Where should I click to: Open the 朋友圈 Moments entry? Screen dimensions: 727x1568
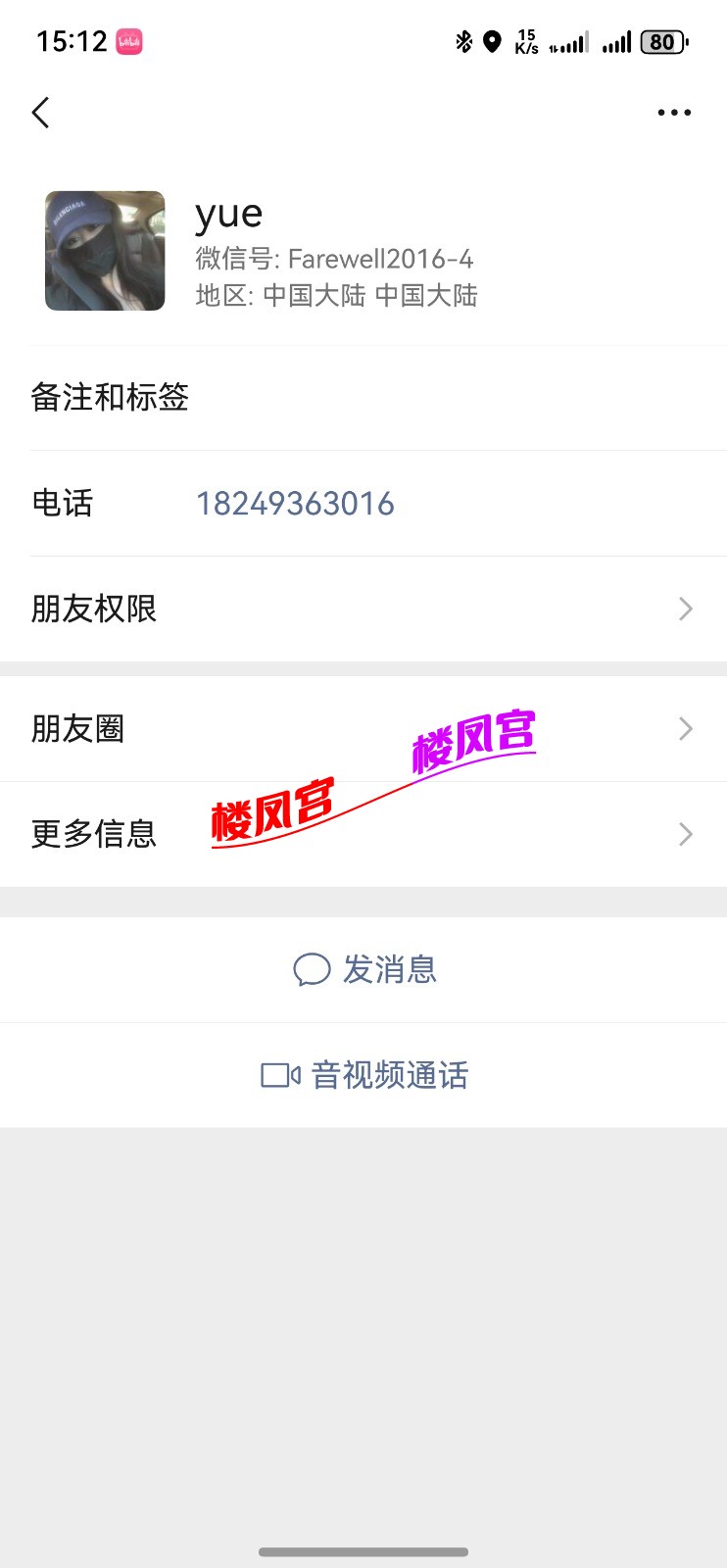pyautogui.click(x=363, y=729)
